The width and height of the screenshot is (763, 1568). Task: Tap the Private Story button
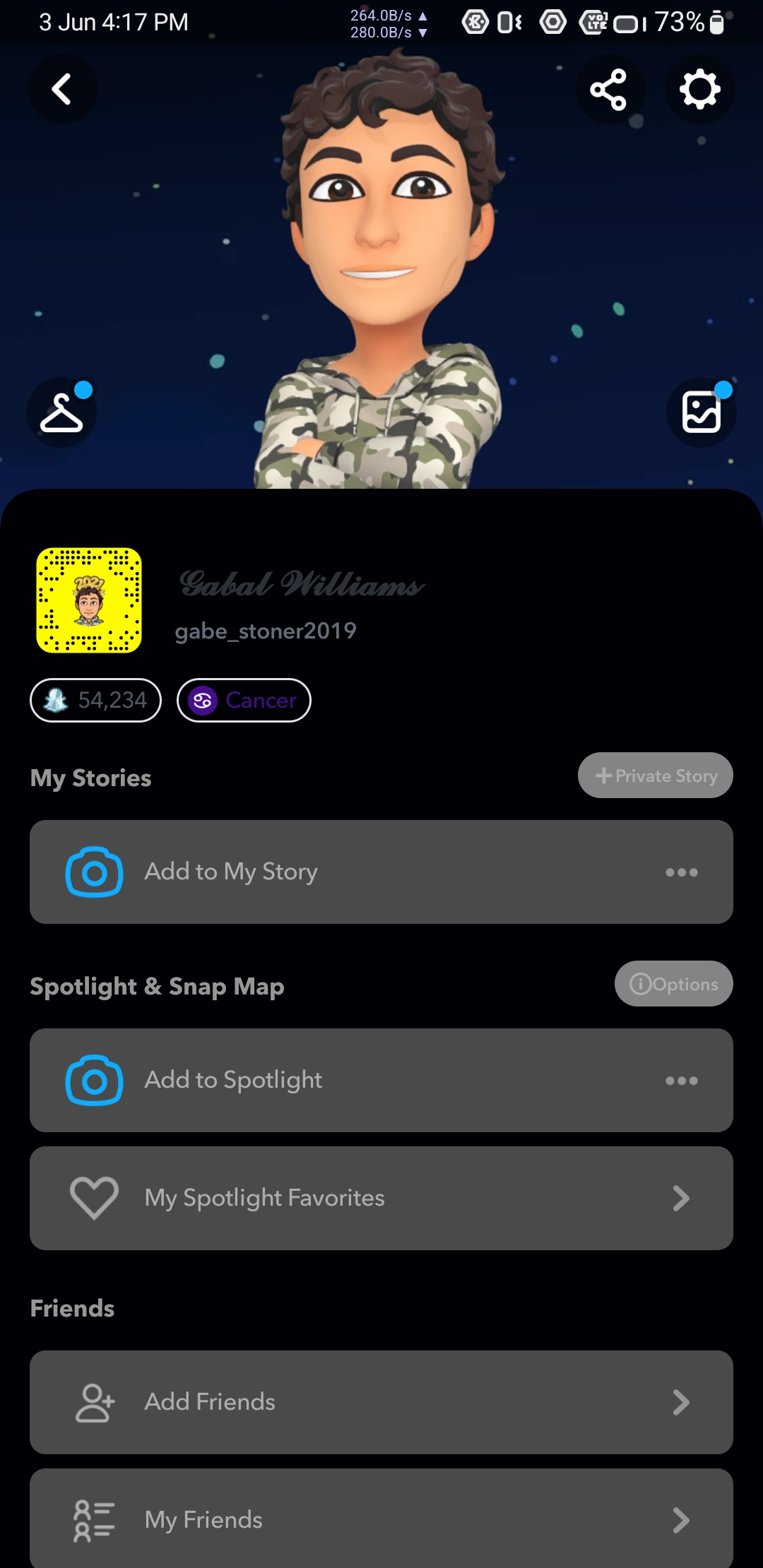[654, 775]
